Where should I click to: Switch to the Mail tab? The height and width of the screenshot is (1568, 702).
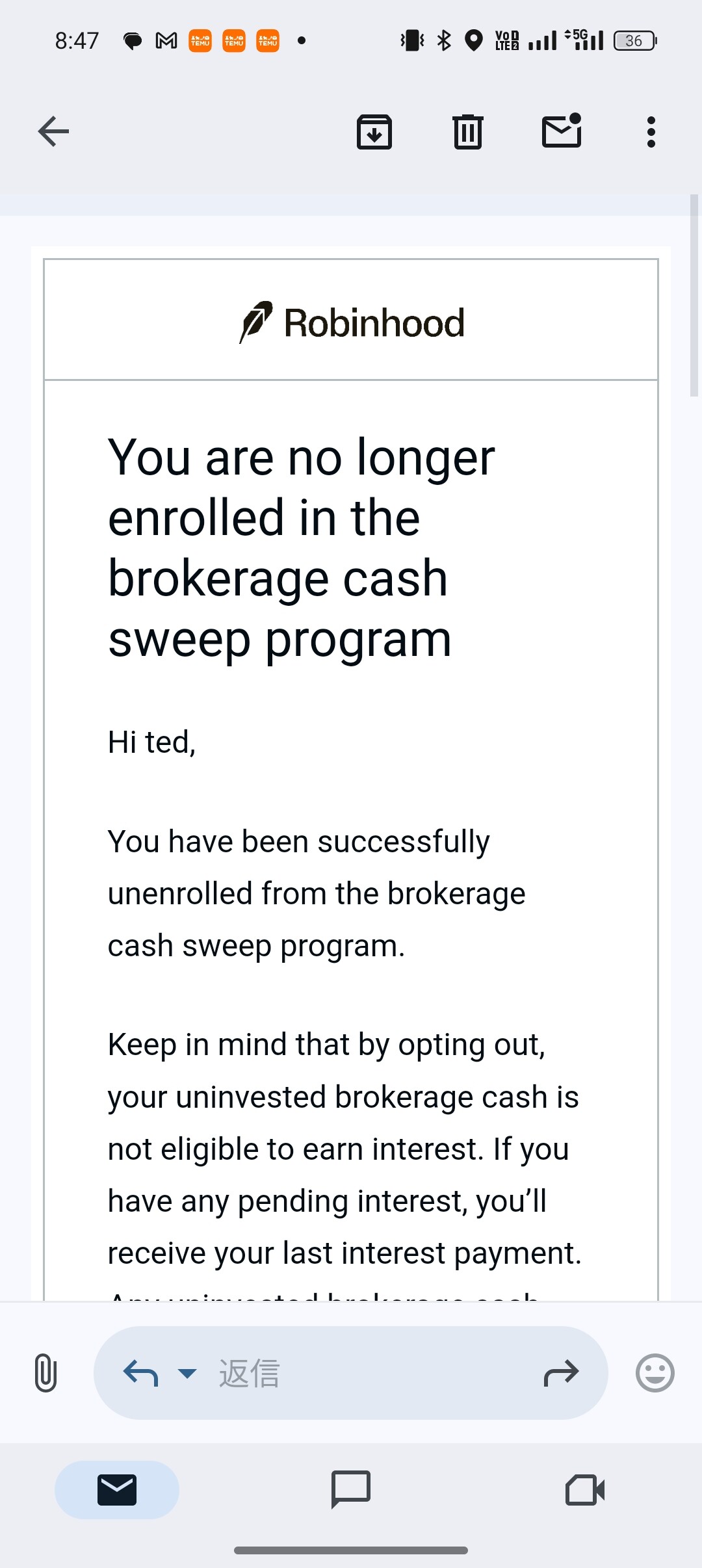coord(117,1490)
